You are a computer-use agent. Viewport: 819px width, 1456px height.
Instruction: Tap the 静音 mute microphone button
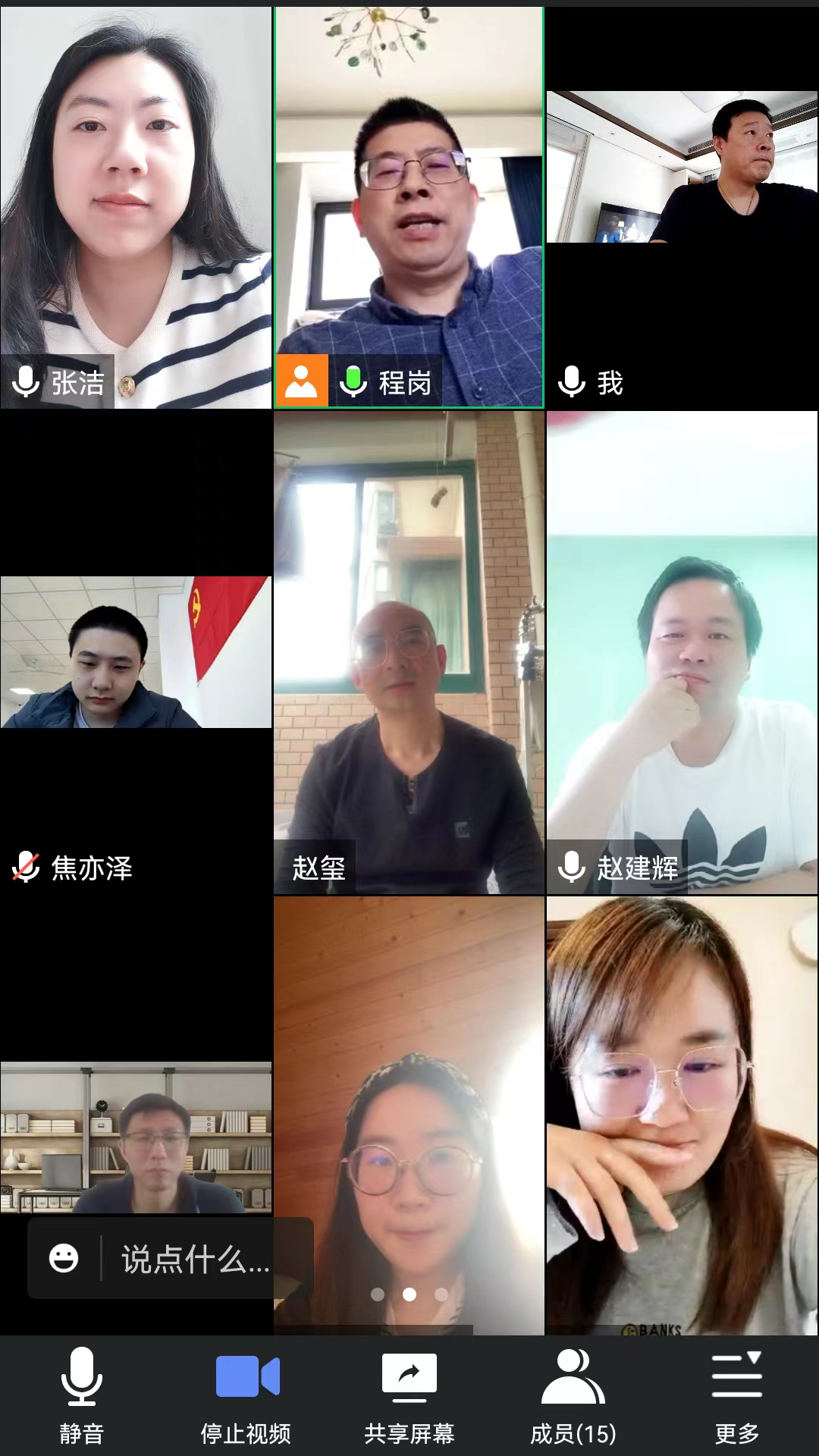point(81,1397)
